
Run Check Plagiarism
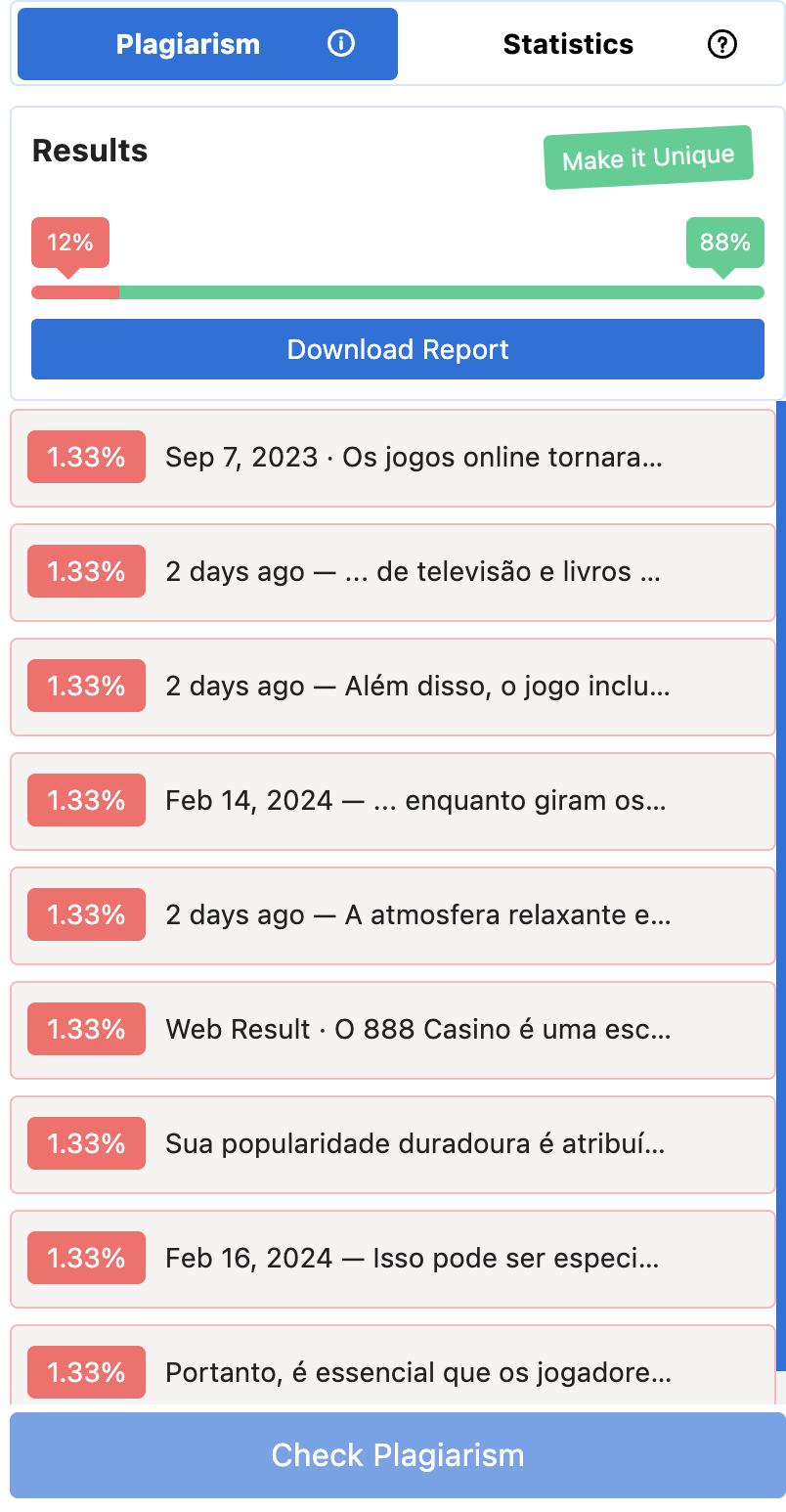(398, 1455)
